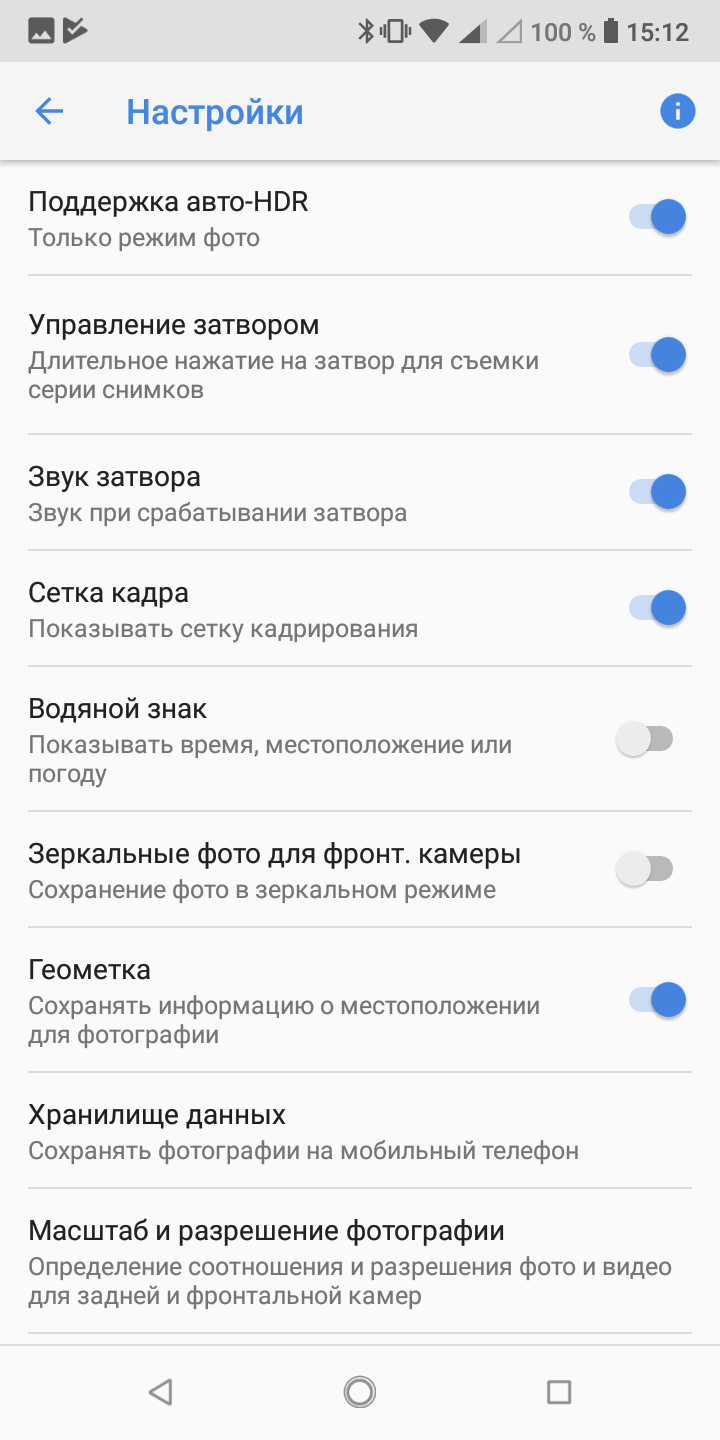Tap the system home button
720x1440 pixels.
359,1391
